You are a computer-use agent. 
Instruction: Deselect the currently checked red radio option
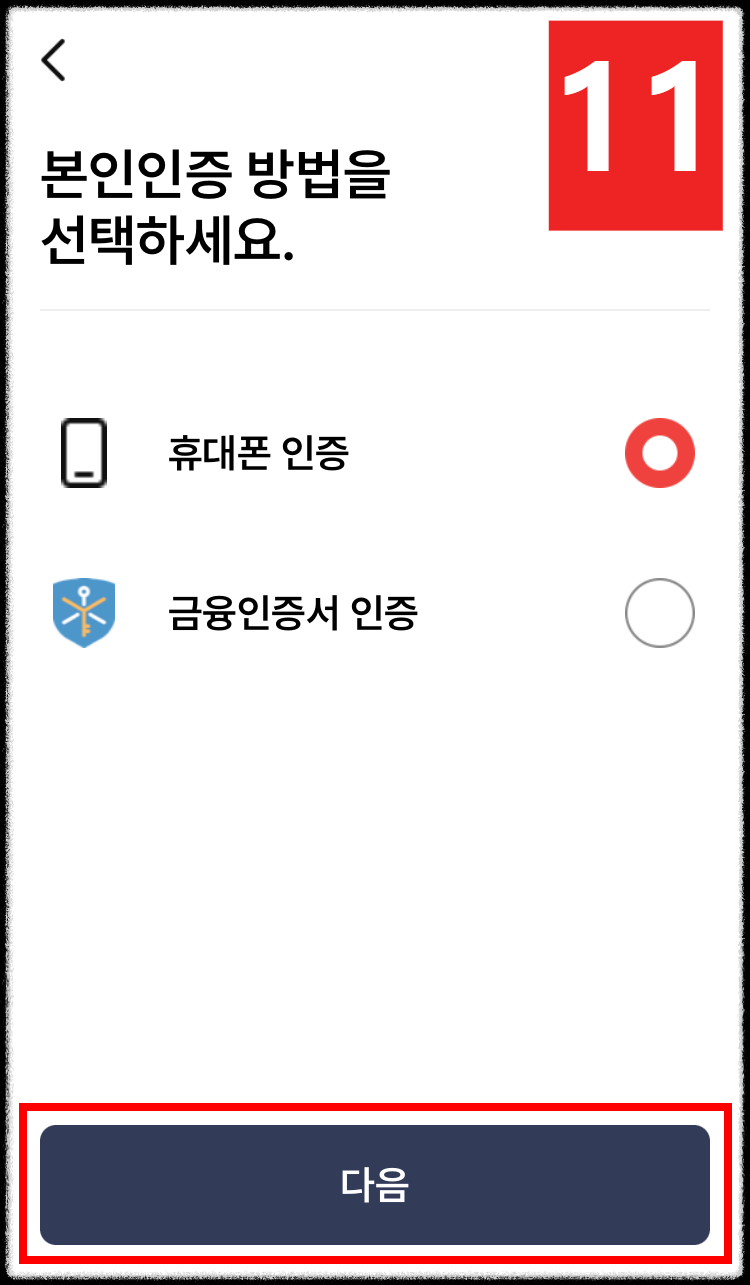pyautogui.click(x=659, y=453)
